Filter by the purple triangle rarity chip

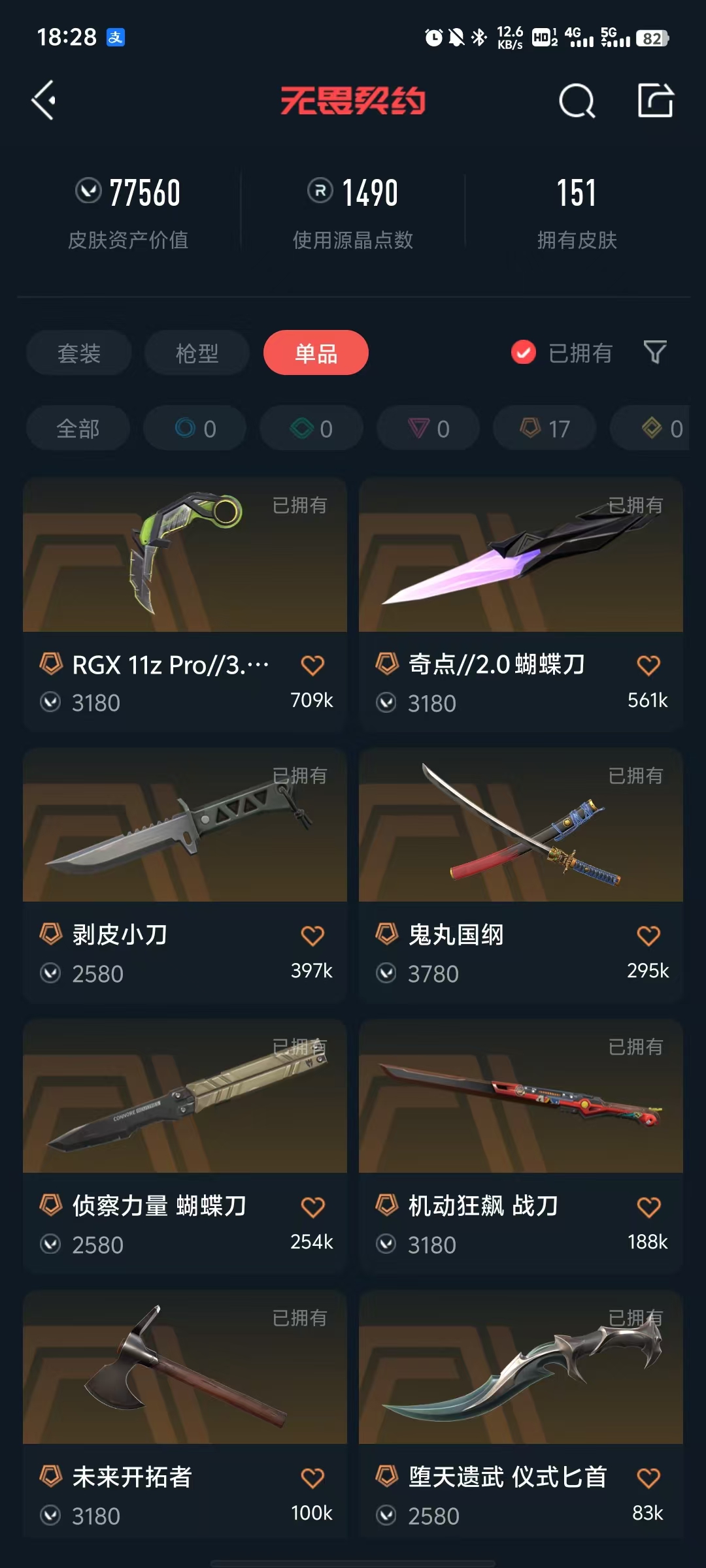(428, 429)
